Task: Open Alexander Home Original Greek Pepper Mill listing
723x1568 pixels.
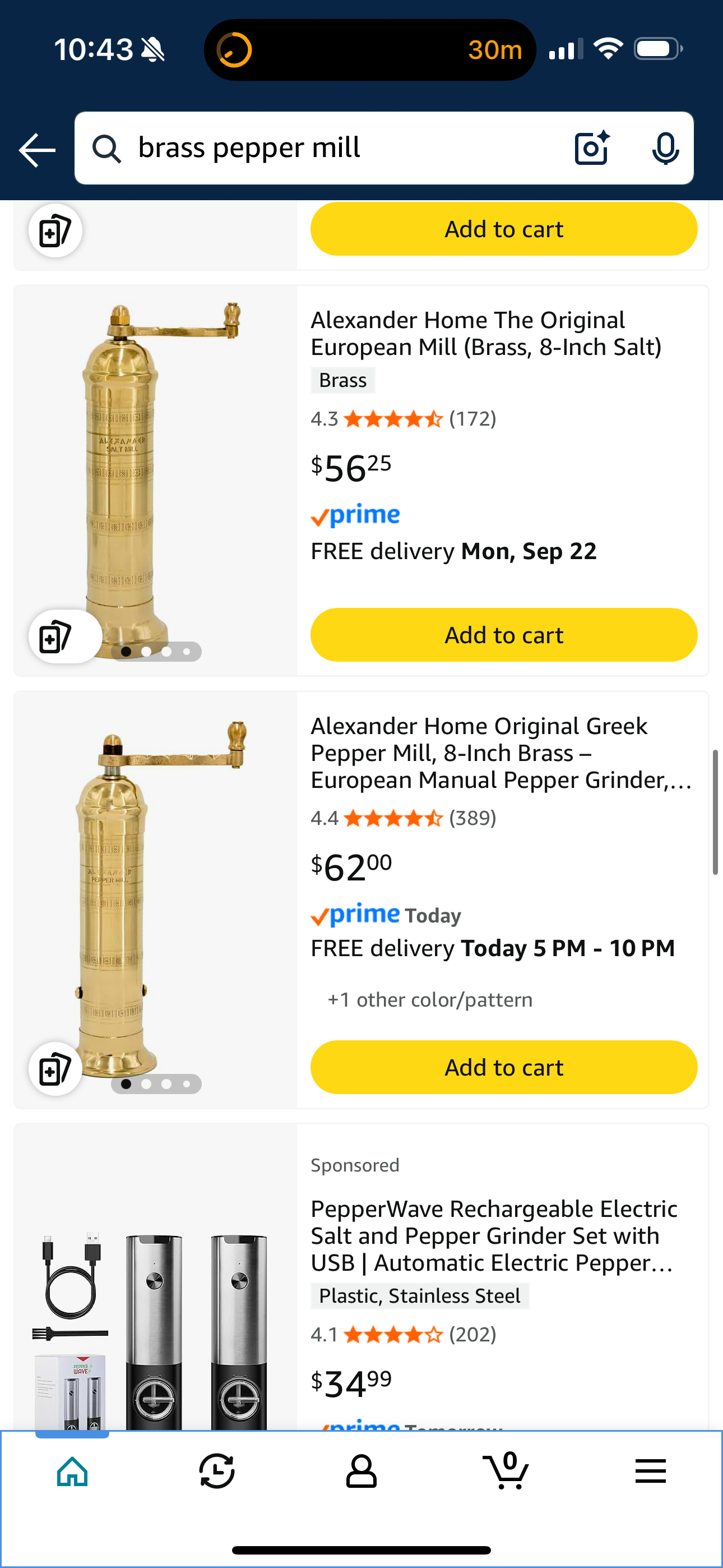Action: point(500,753)
